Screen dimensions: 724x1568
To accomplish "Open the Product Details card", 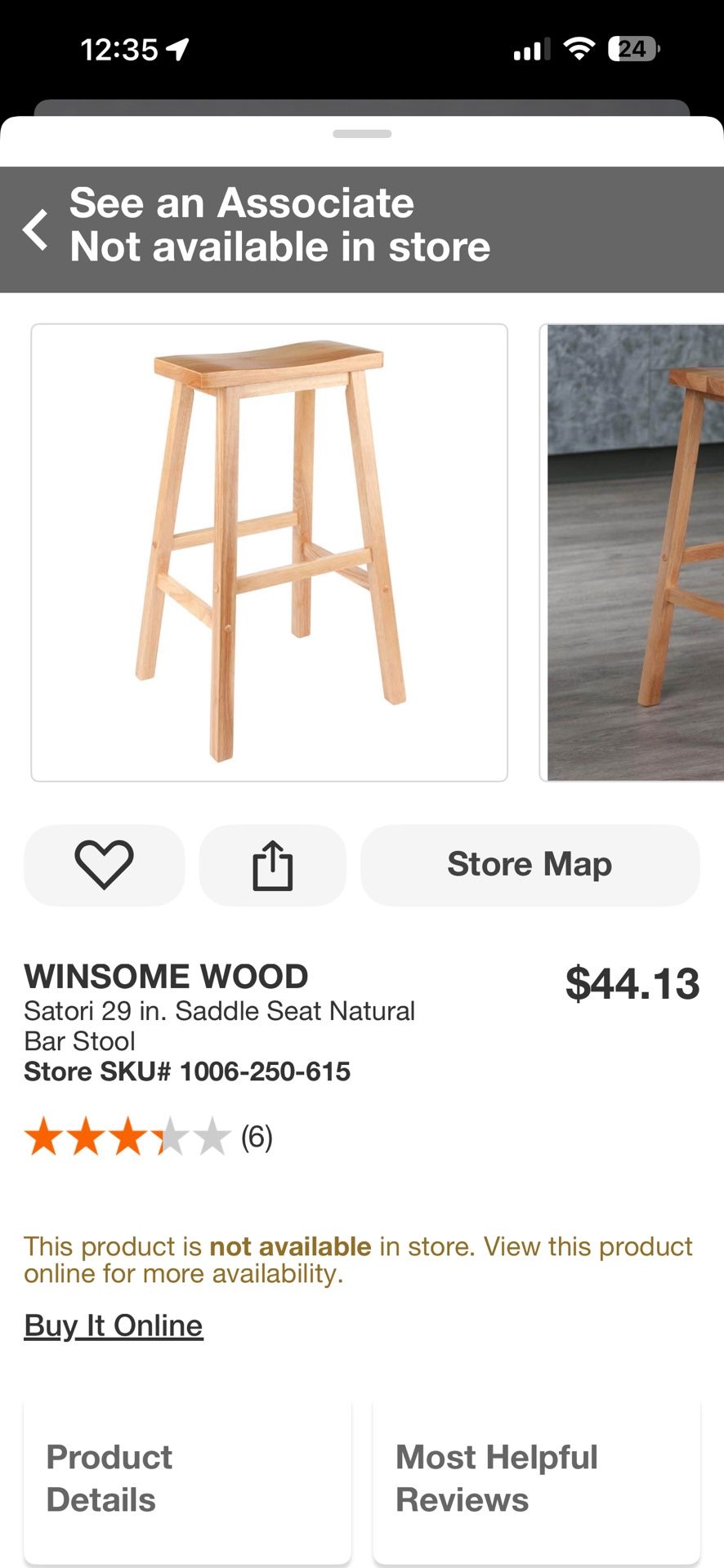I will tap(187, 1478).
